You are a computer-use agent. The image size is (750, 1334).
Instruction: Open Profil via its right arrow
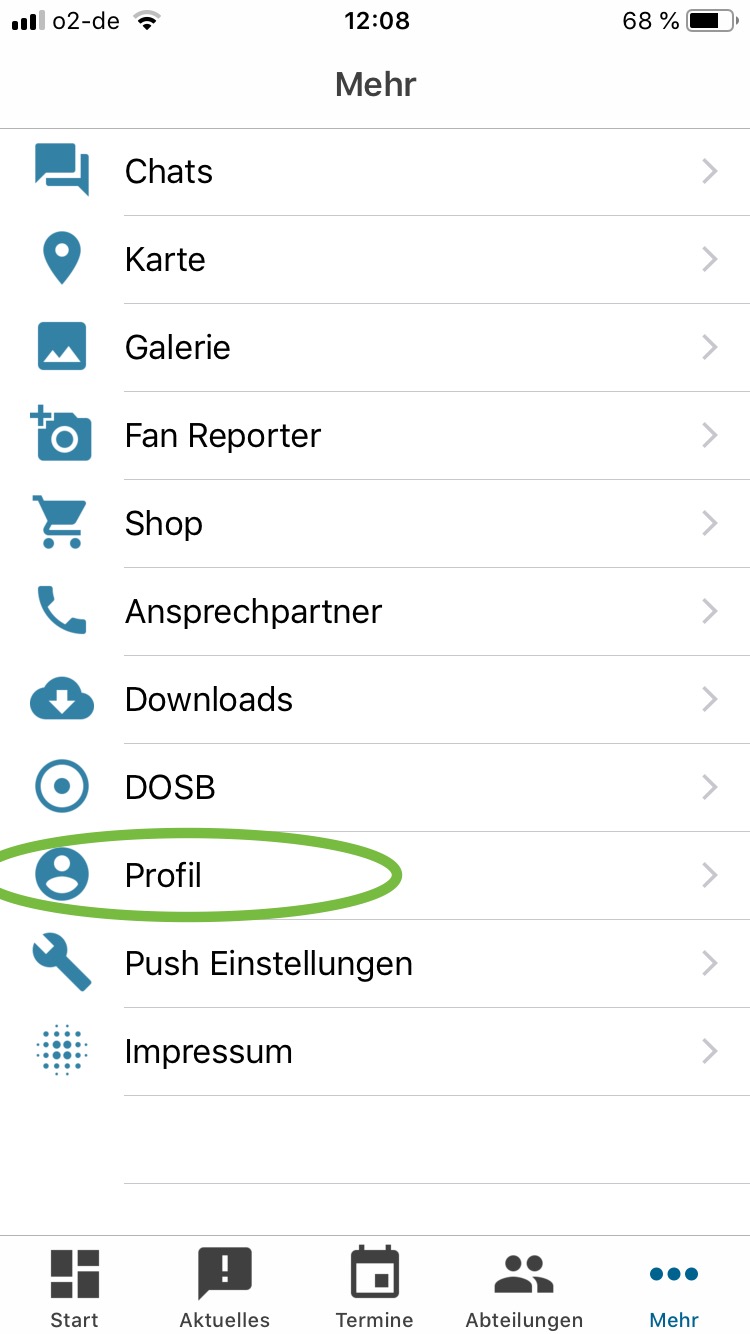[710, 875]
